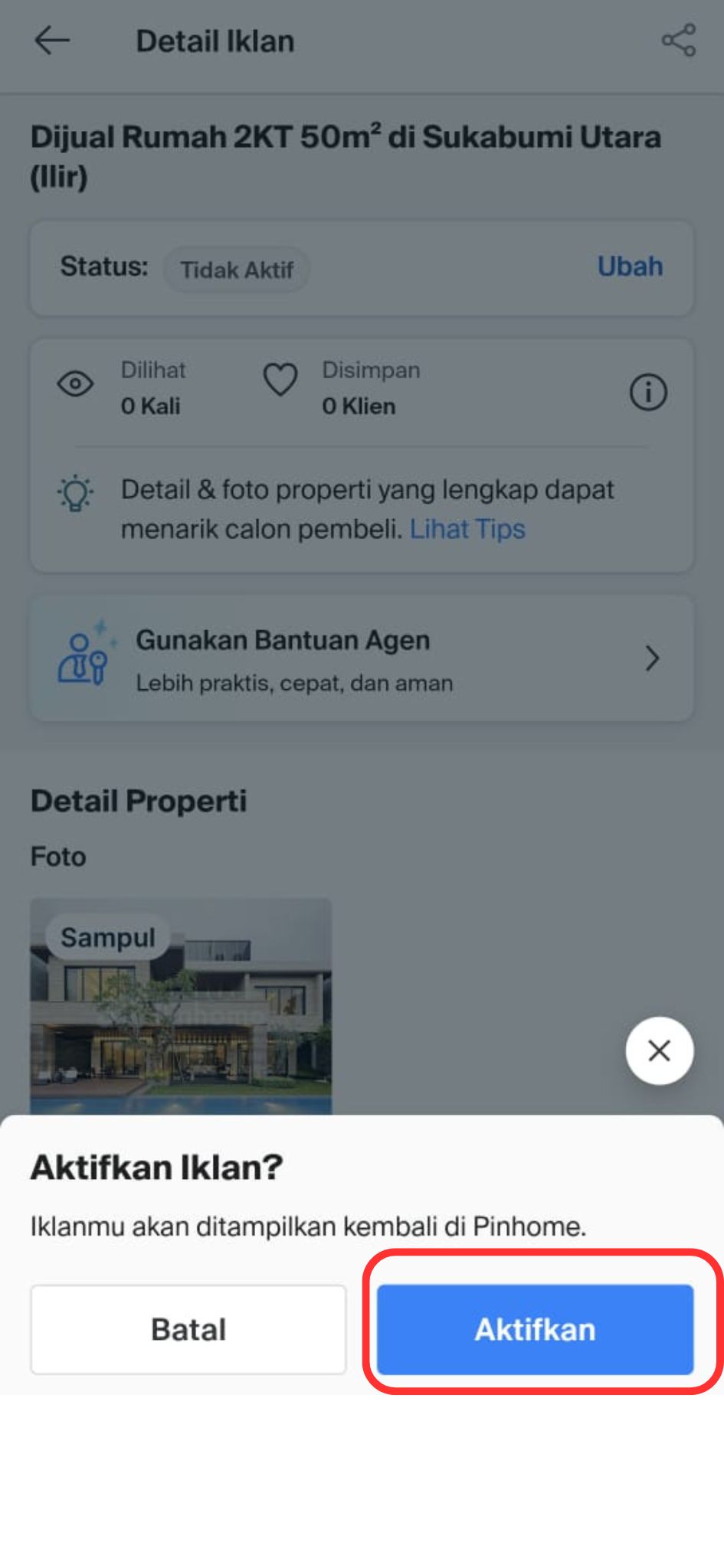Share this listing

(678, 41)
